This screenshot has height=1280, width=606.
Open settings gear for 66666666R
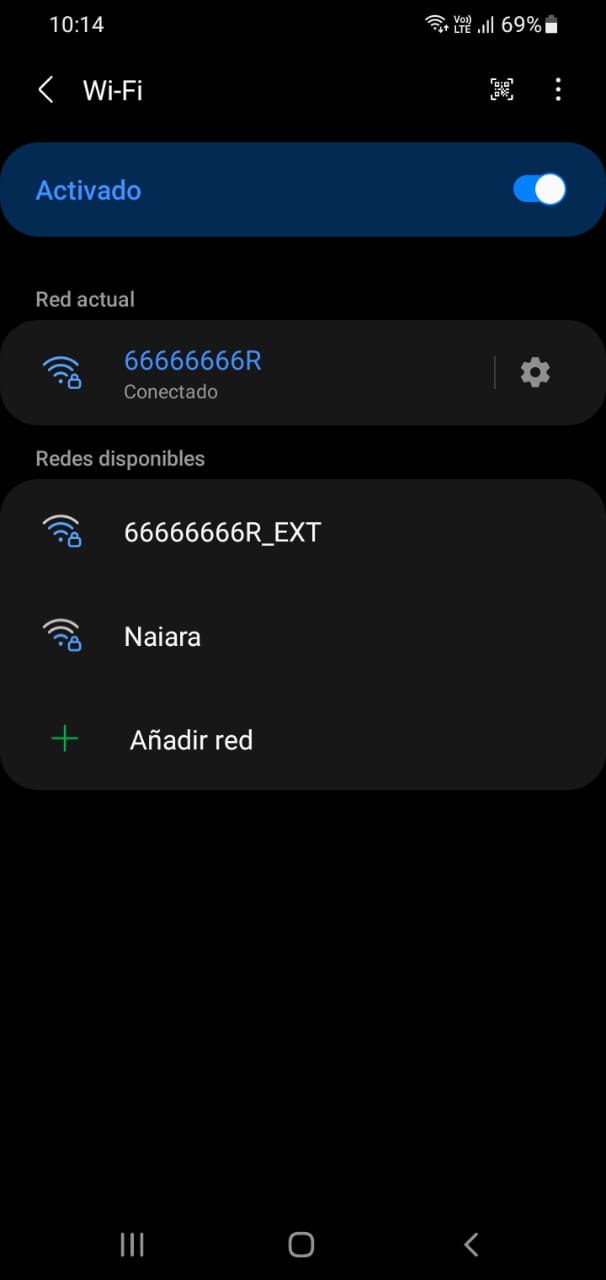click(x=535, y=373)
